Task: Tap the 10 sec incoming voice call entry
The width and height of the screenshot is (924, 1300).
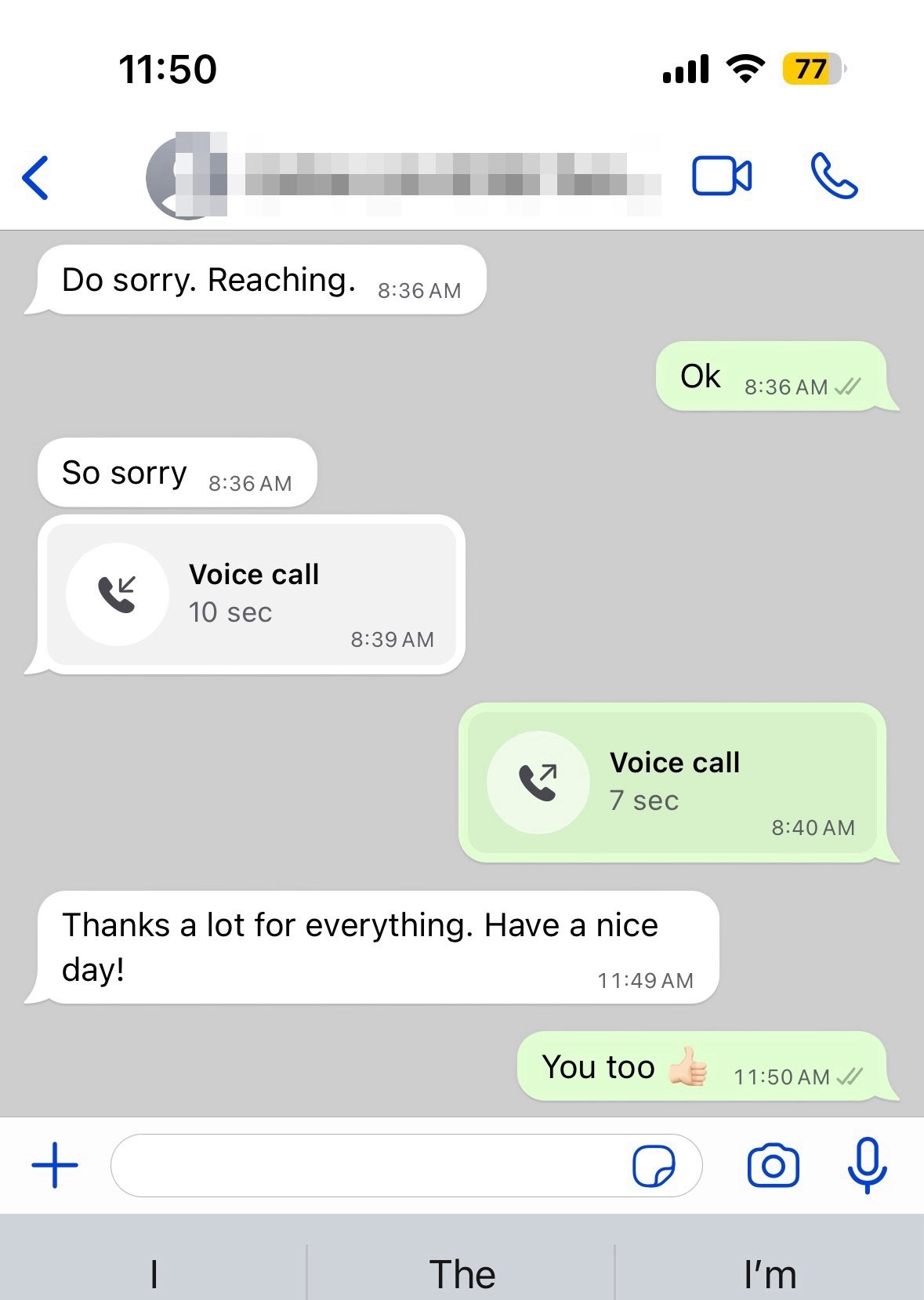Action: [251, 594]
